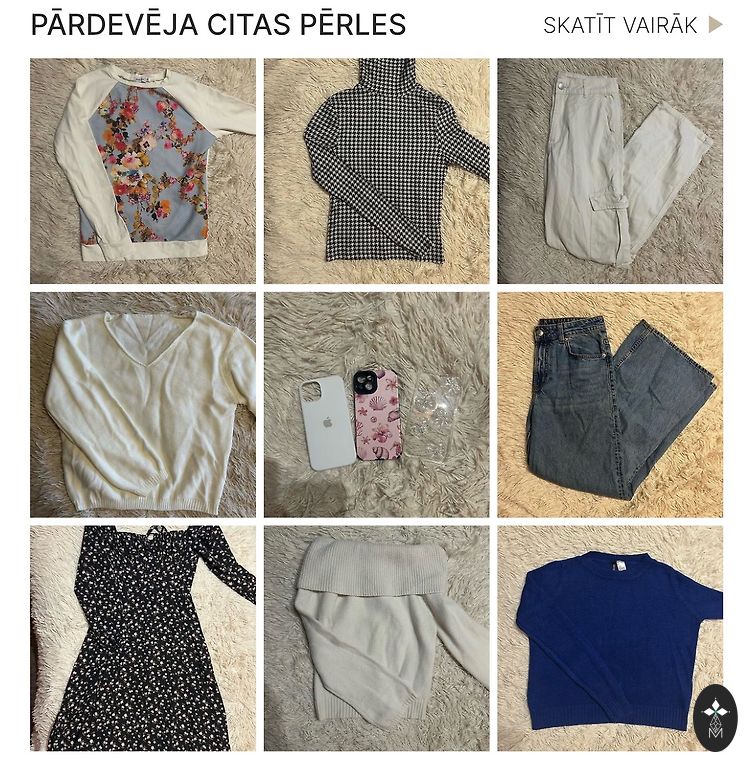The width and height of the screenshot is (754, 768).
Task: Select the white off-shoulder sweater tile
Action: click(x=377, y=638)
